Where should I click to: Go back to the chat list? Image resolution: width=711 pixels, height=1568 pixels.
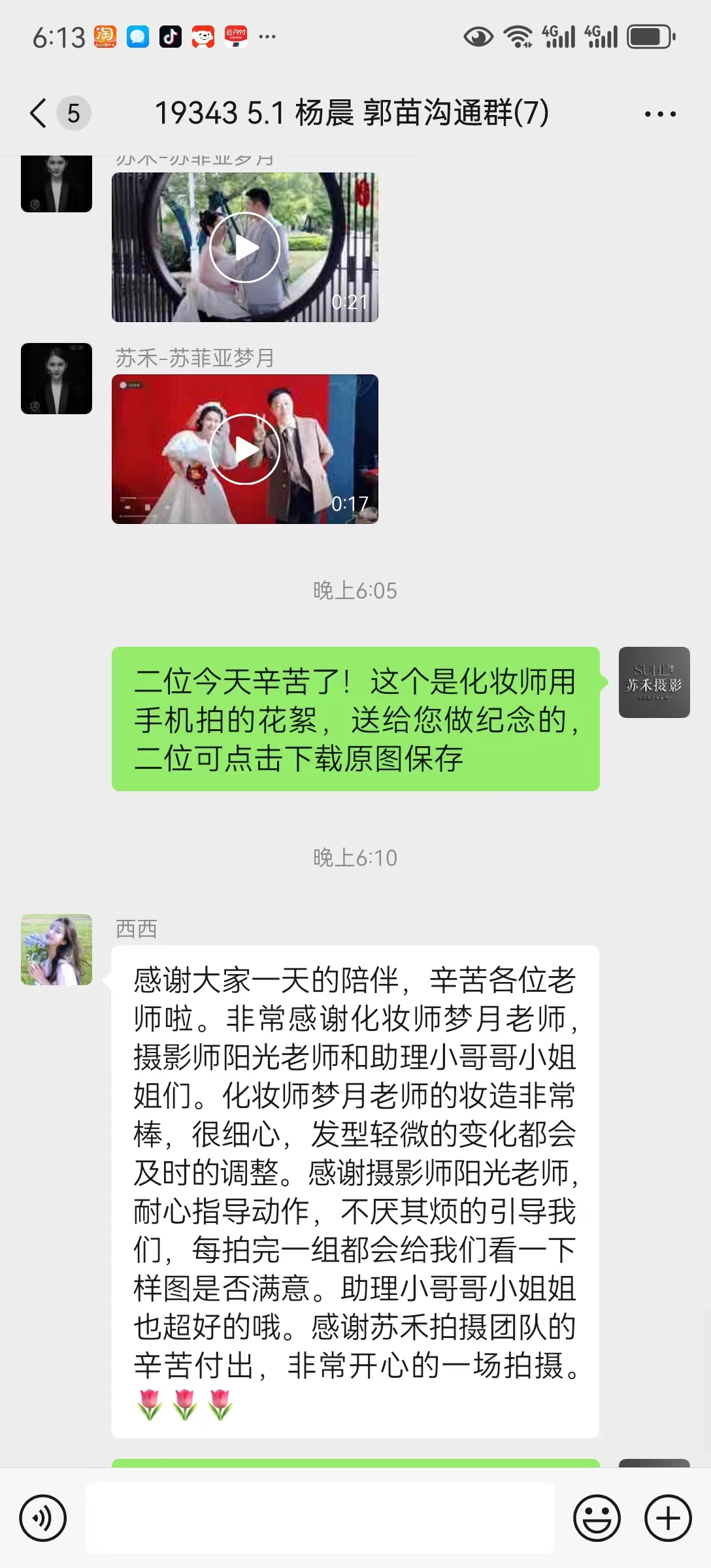click(x=39, y=113)
